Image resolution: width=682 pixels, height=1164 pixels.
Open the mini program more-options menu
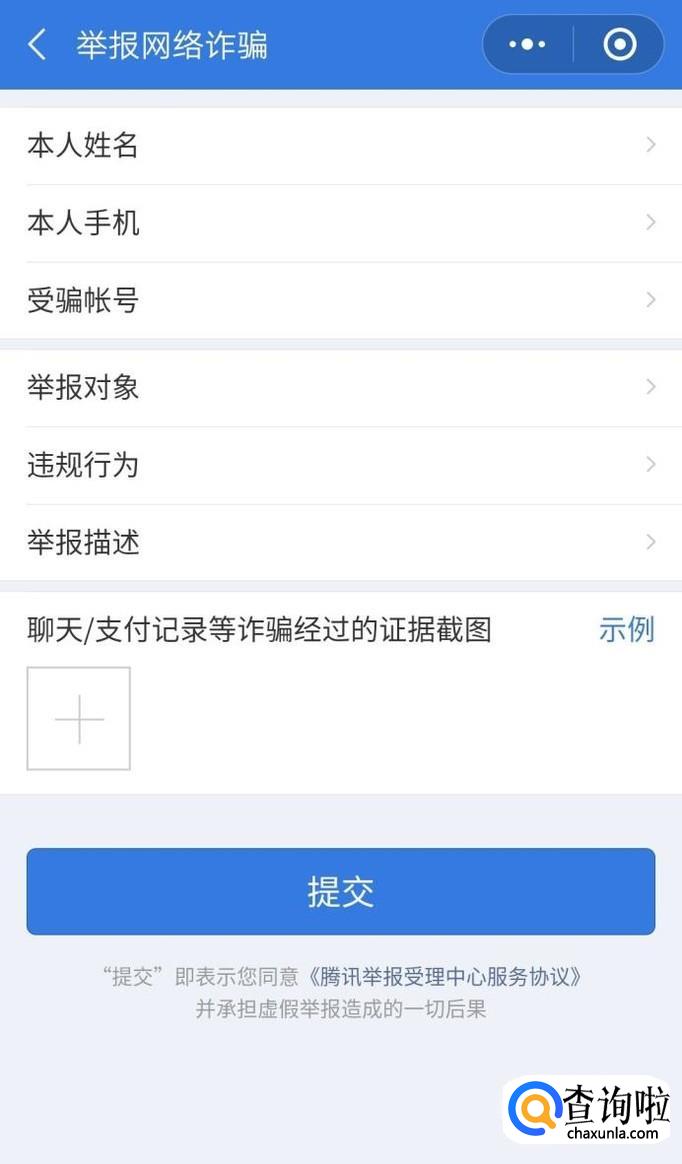(527, 45)
